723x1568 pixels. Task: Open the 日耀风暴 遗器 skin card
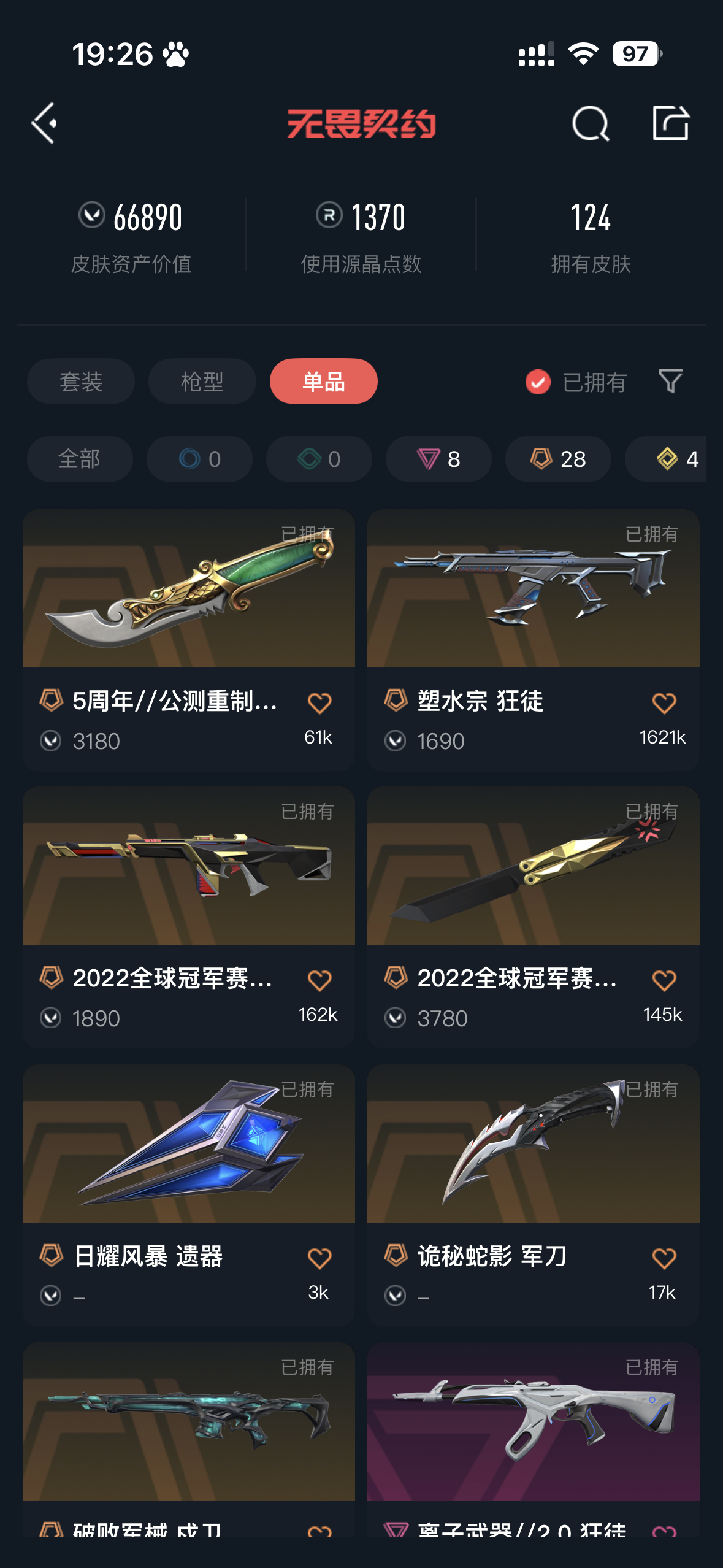pyautogui.click(x=188, y=1144)
